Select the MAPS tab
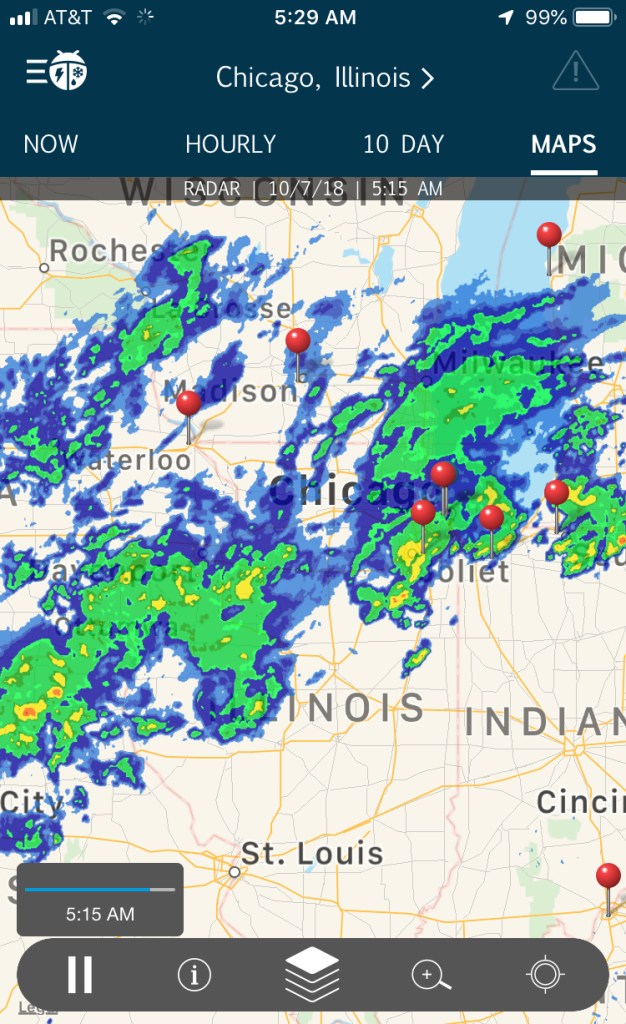The height and width of the screenshot is (1024, 626). [x=563, y=144]
